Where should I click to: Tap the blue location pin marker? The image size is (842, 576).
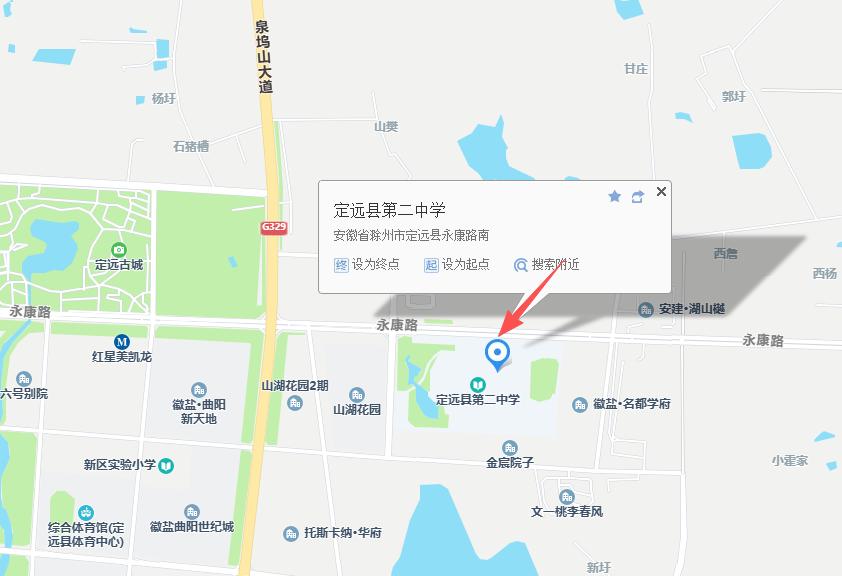[497, 353]
